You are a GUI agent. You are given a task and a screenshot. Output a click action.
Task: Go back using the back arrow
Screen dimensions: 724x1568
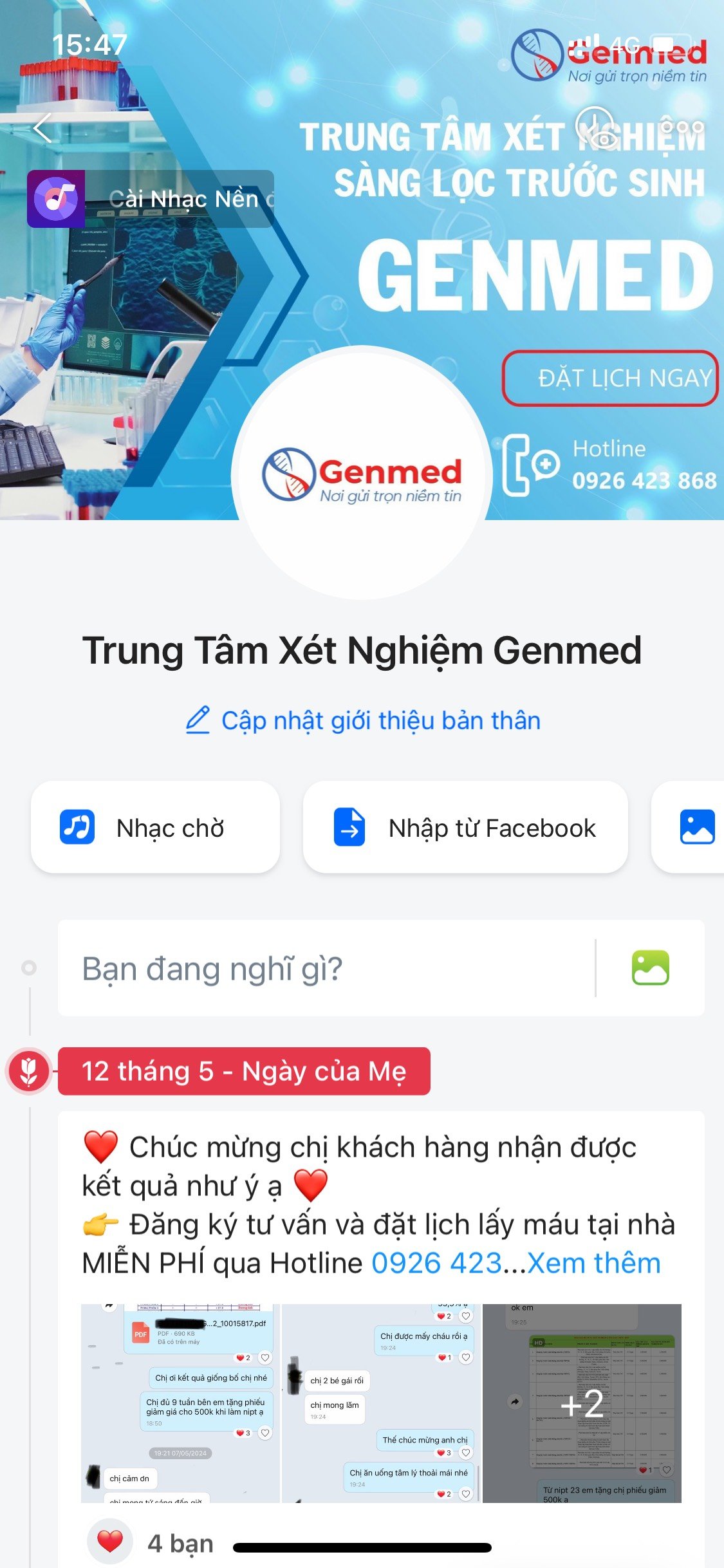(42, 127)
